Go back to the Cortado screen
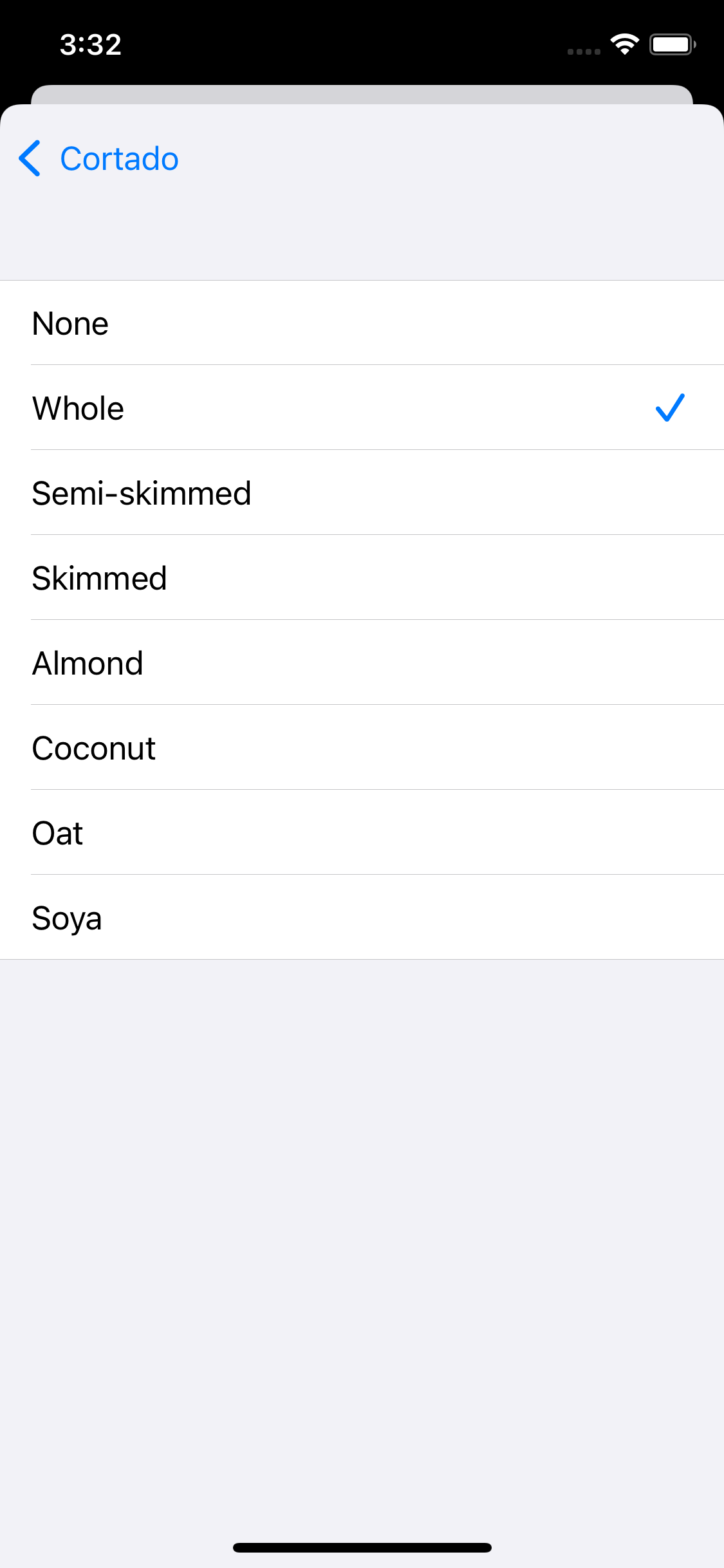 (97, 158)
